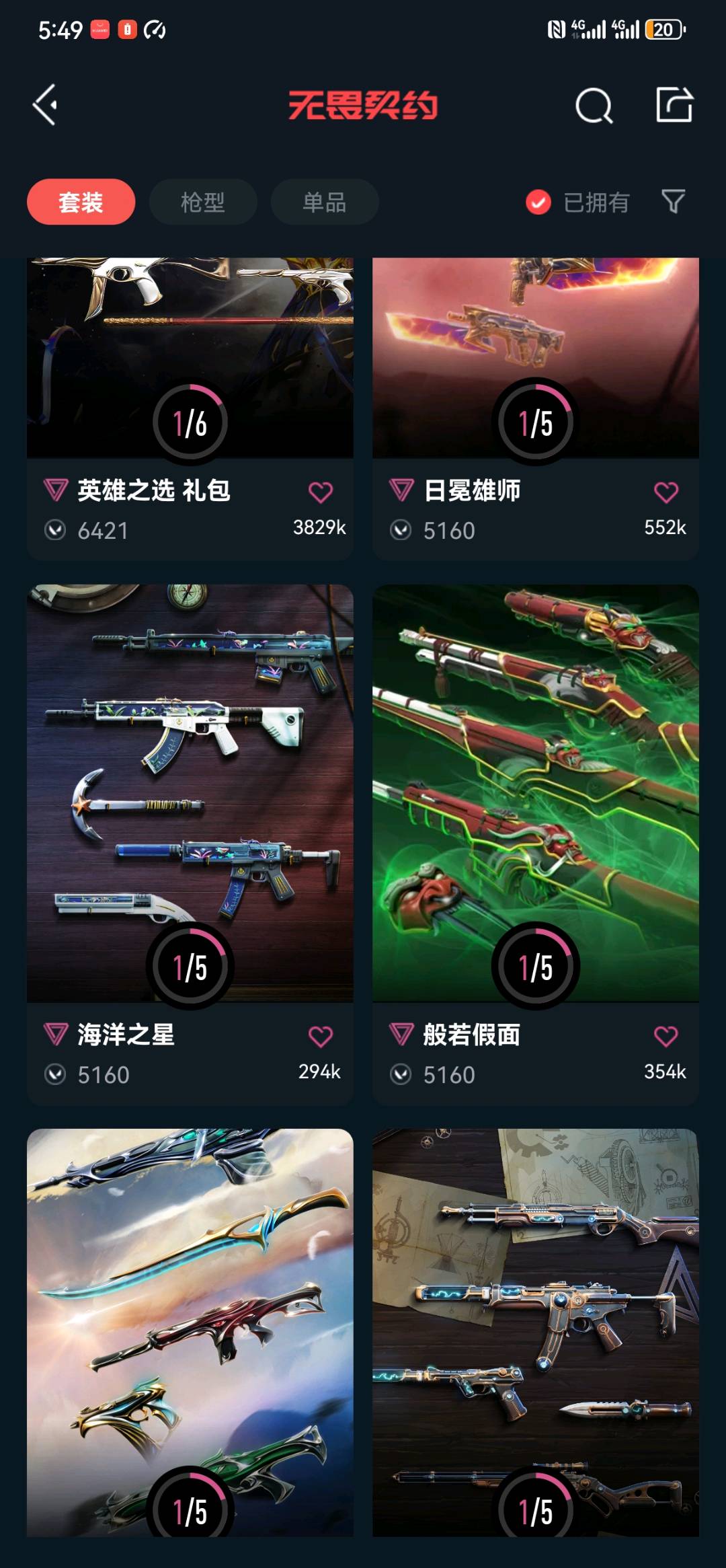Open the search icon in the header
Viewport: 726px width, 1568px height.
point(594,106)
